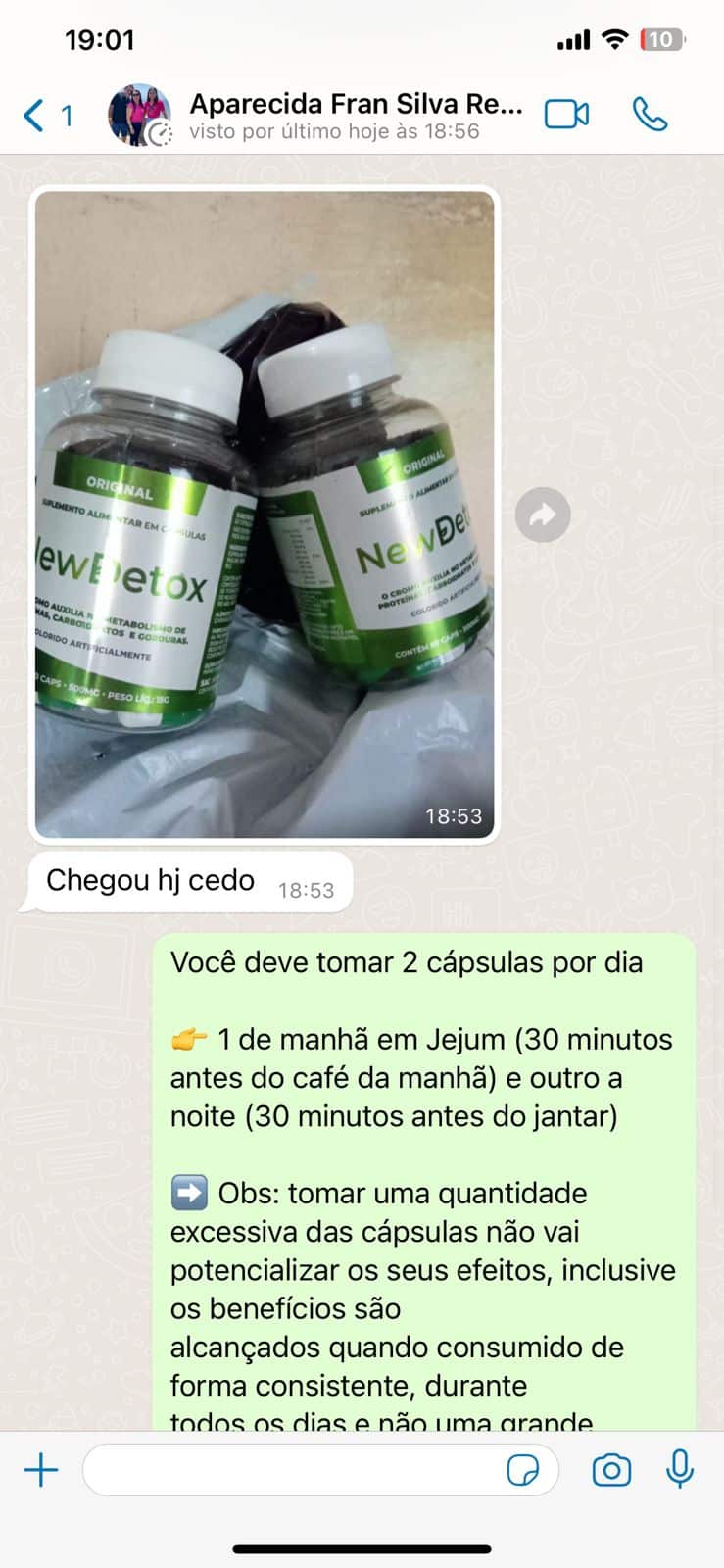Open Aparecida Fran Silva's contact info
724x1568 pixels.
point(356,116)
